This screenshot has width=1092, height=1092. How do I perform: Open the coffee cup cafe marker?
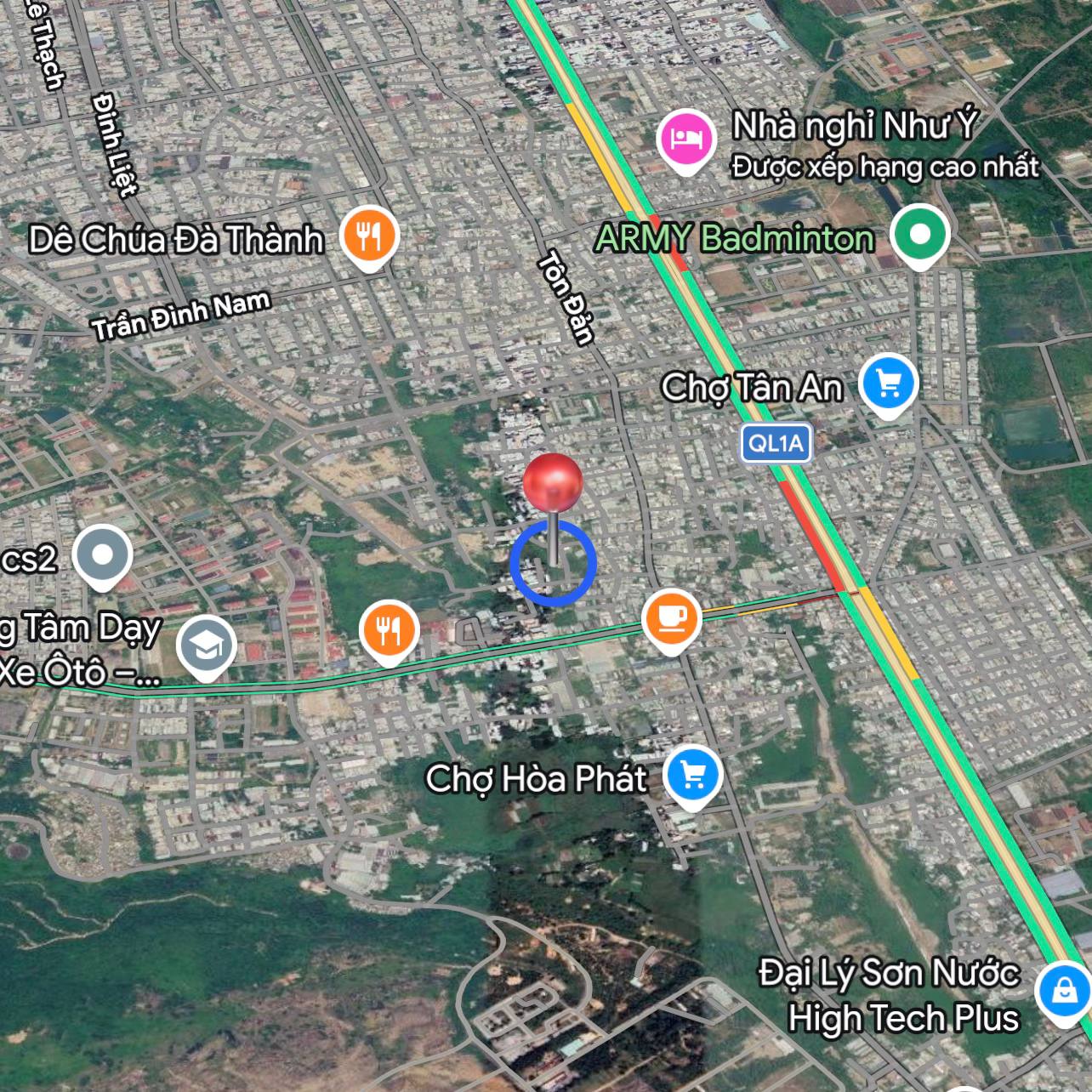[x=671, y=620]
